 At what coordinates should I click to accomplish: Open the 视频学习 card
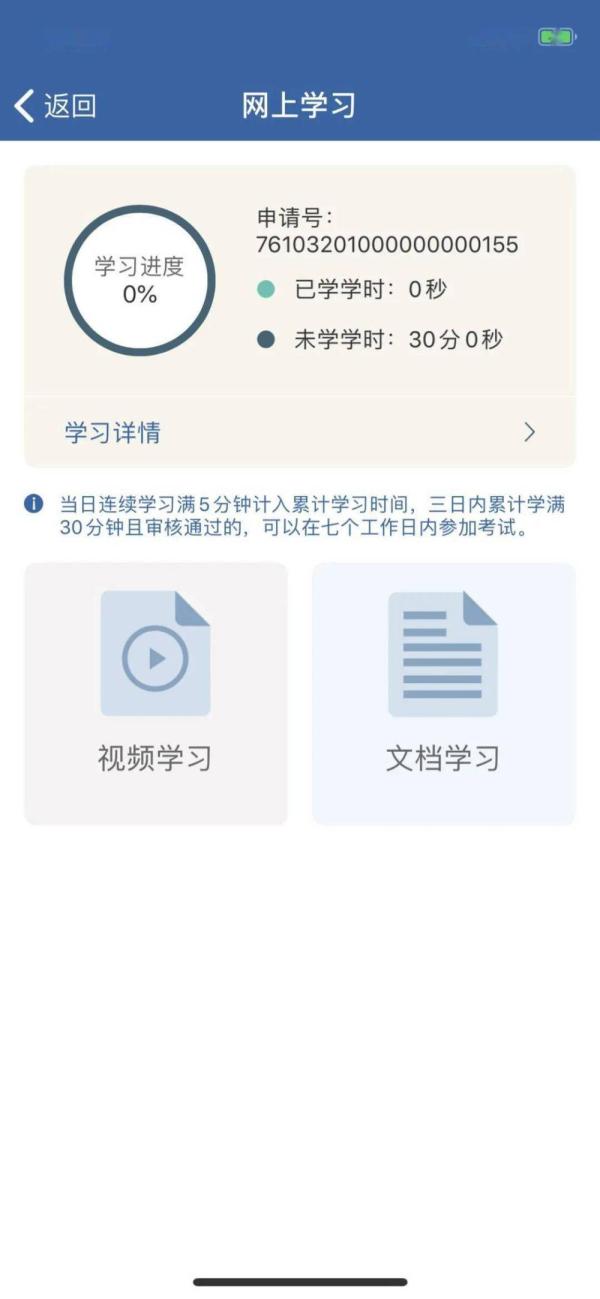click(156, 694)
